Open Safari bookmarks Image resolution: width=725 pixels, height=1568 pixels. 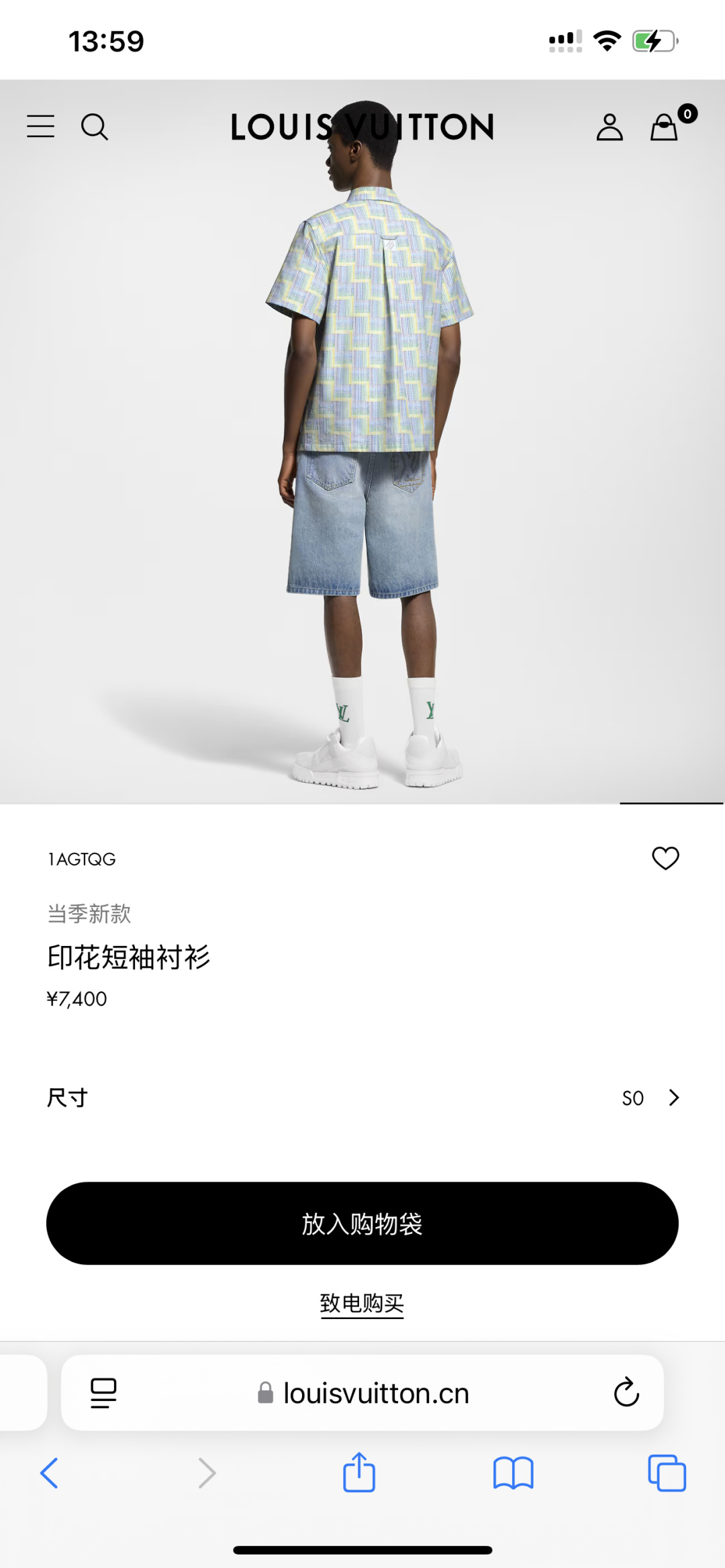coord(513,1473)
